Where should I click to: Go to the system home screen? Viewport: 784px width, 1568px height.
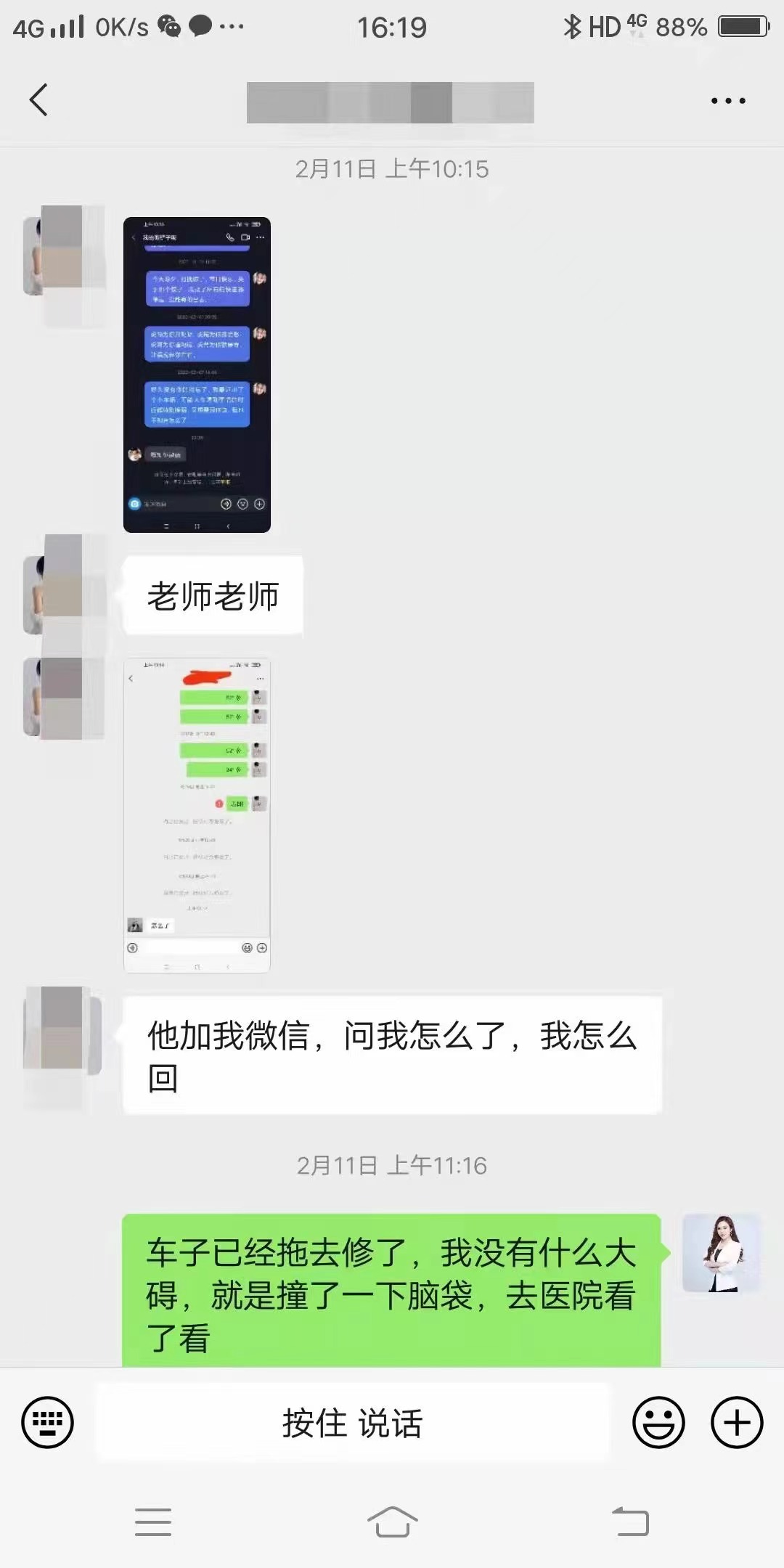392,1522
